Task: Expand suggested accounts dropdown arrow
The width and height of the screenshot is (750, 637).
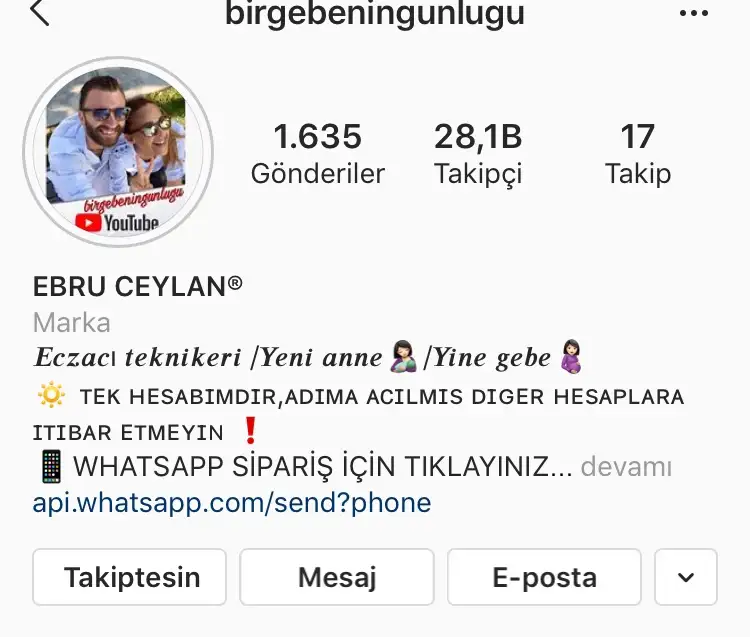Action: pos(686,577)
